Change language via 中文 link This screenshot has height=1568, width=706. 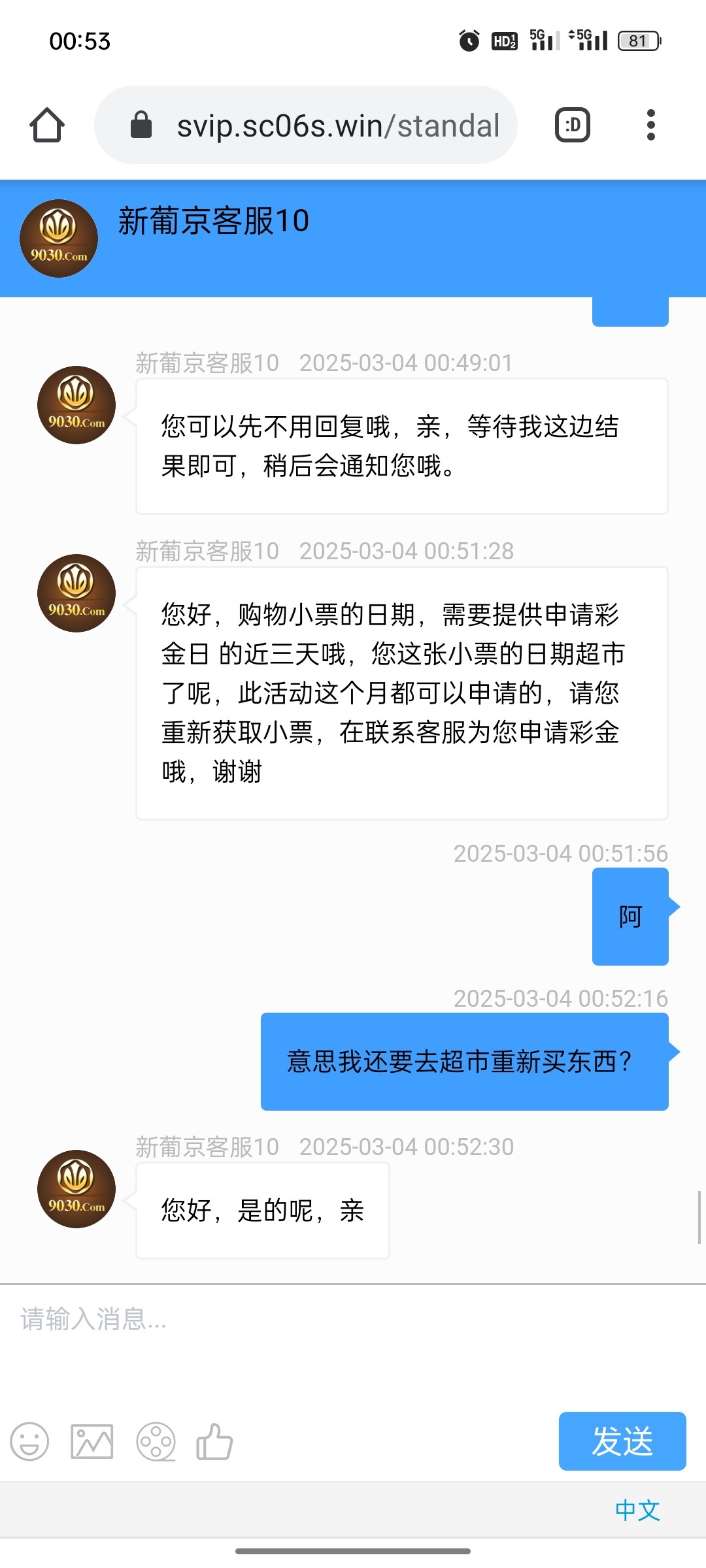coord(637,1511)
